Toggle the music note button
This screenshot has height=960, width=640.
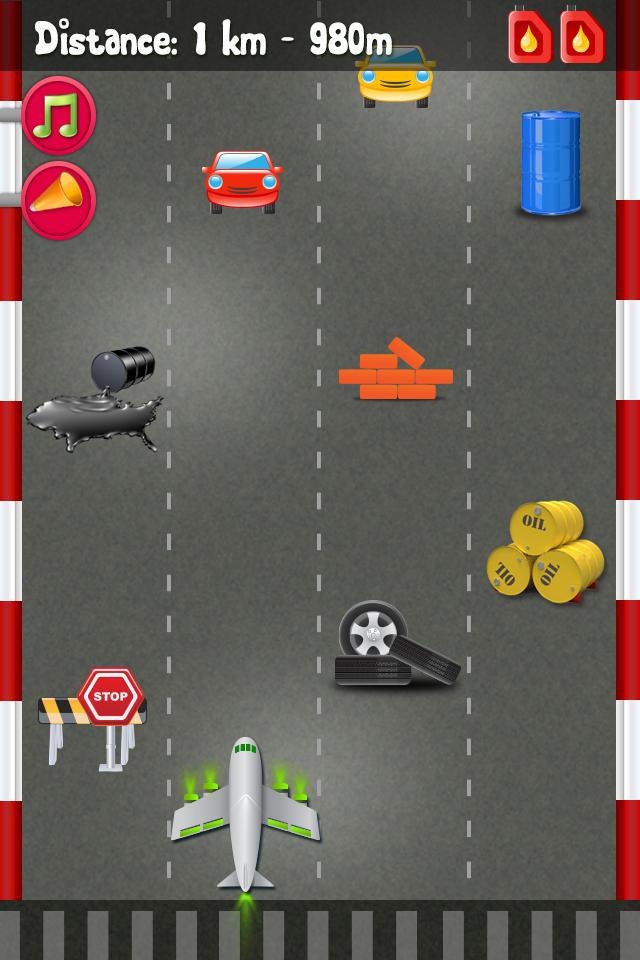(58, 115)
